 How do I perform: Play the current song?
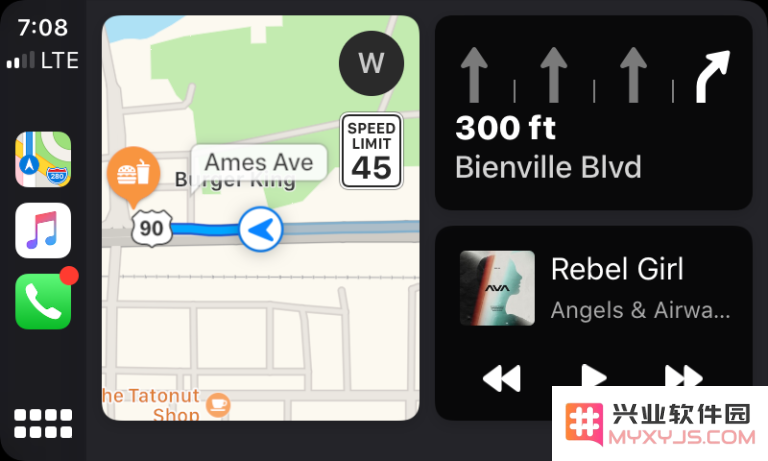594,376
